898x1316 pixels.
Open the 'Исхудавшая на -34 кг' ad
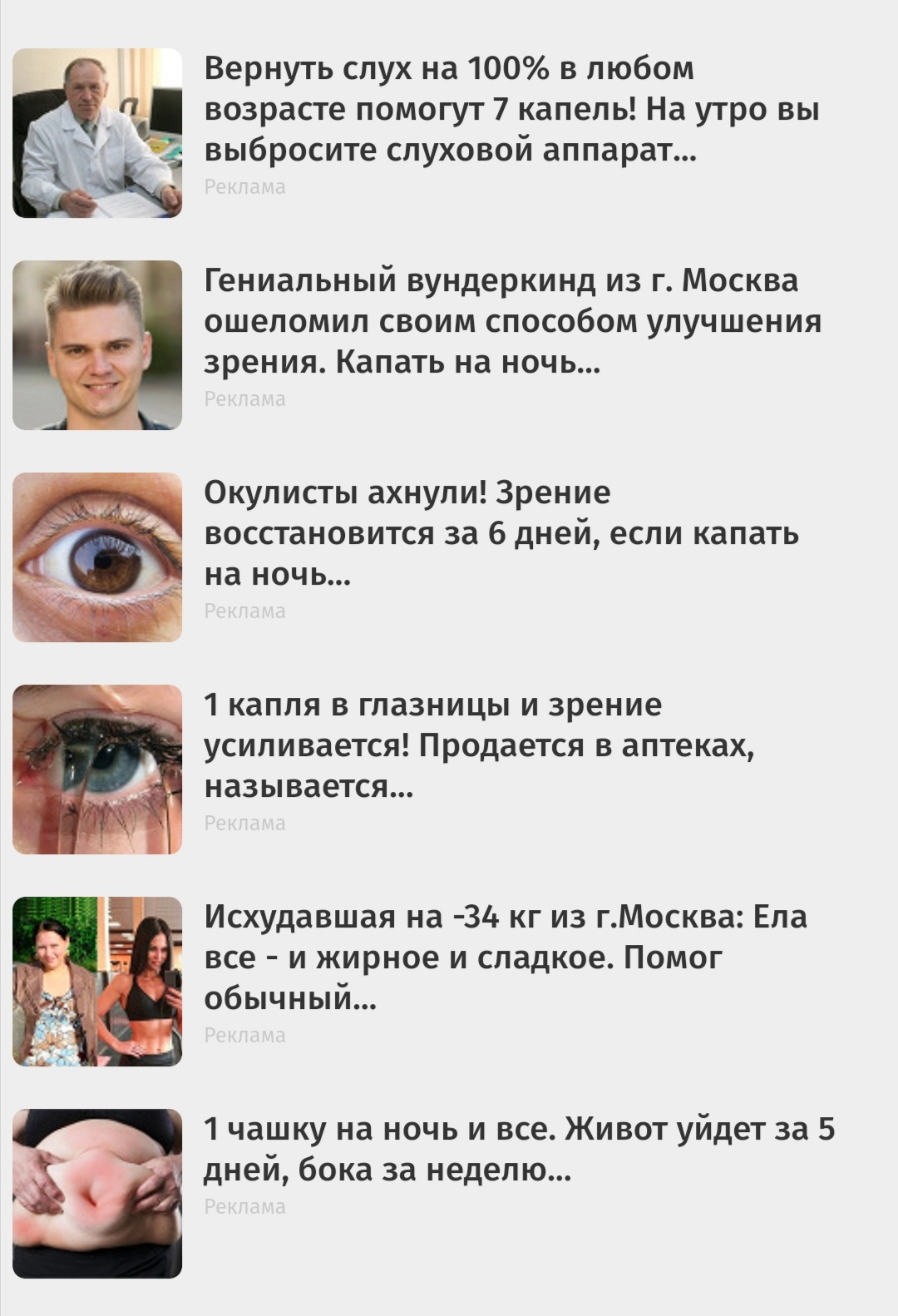pos(505,957)
